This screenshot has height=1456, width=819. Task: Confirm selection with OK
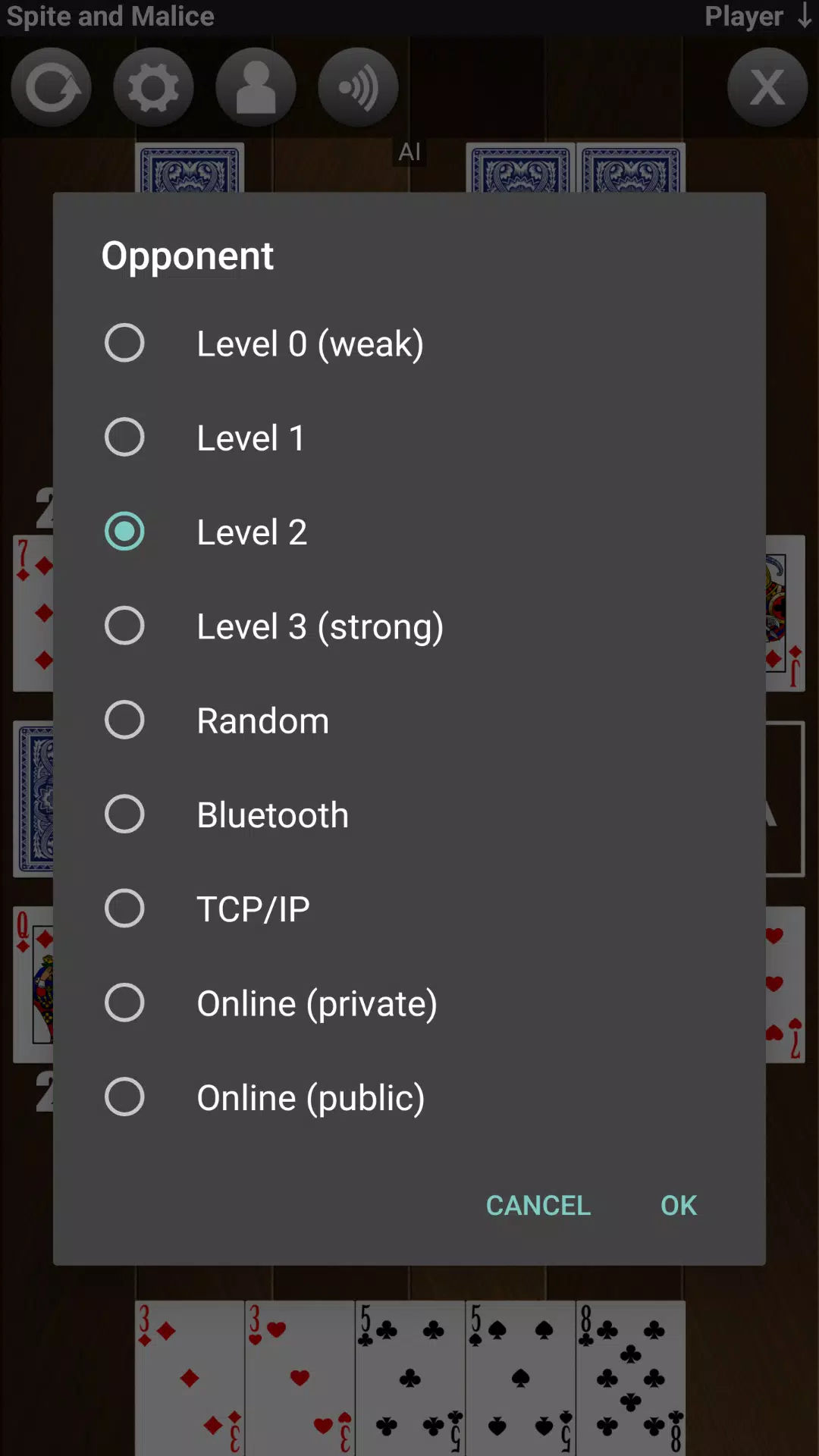679,1205
